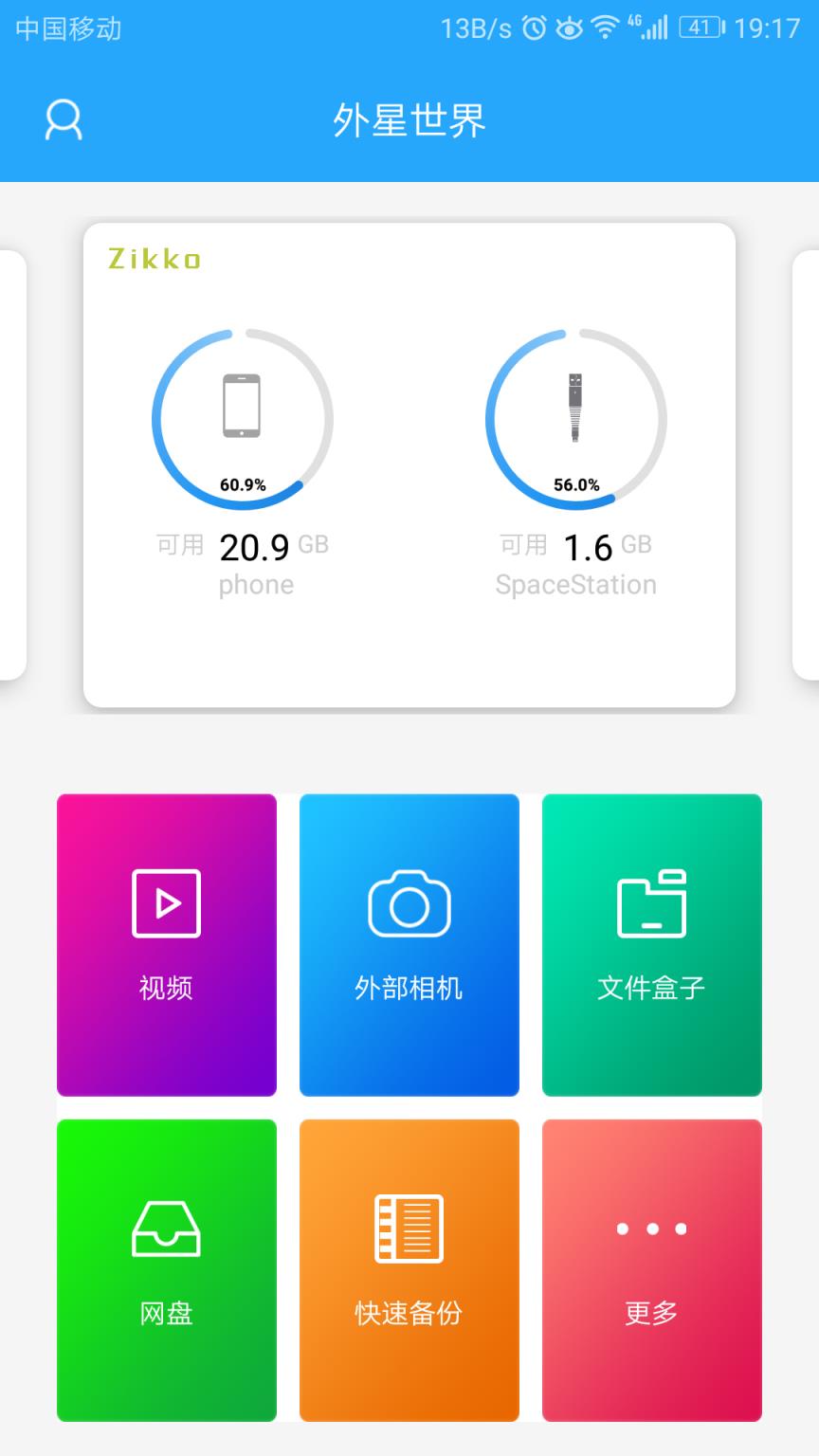Open the 网盘 cloud drive feature
The image size is (819, 1456).
tap(166, 1270)
